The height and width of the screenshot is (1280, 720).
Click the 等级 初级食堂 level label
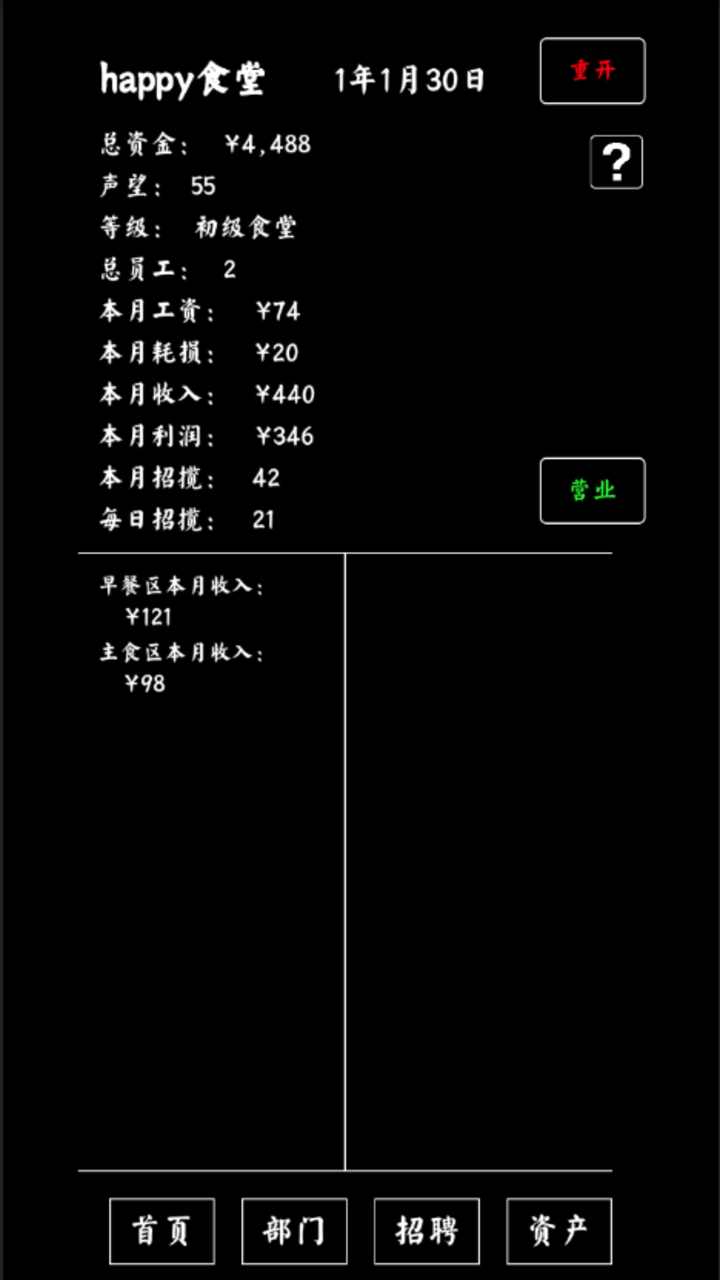pos(200,228)
